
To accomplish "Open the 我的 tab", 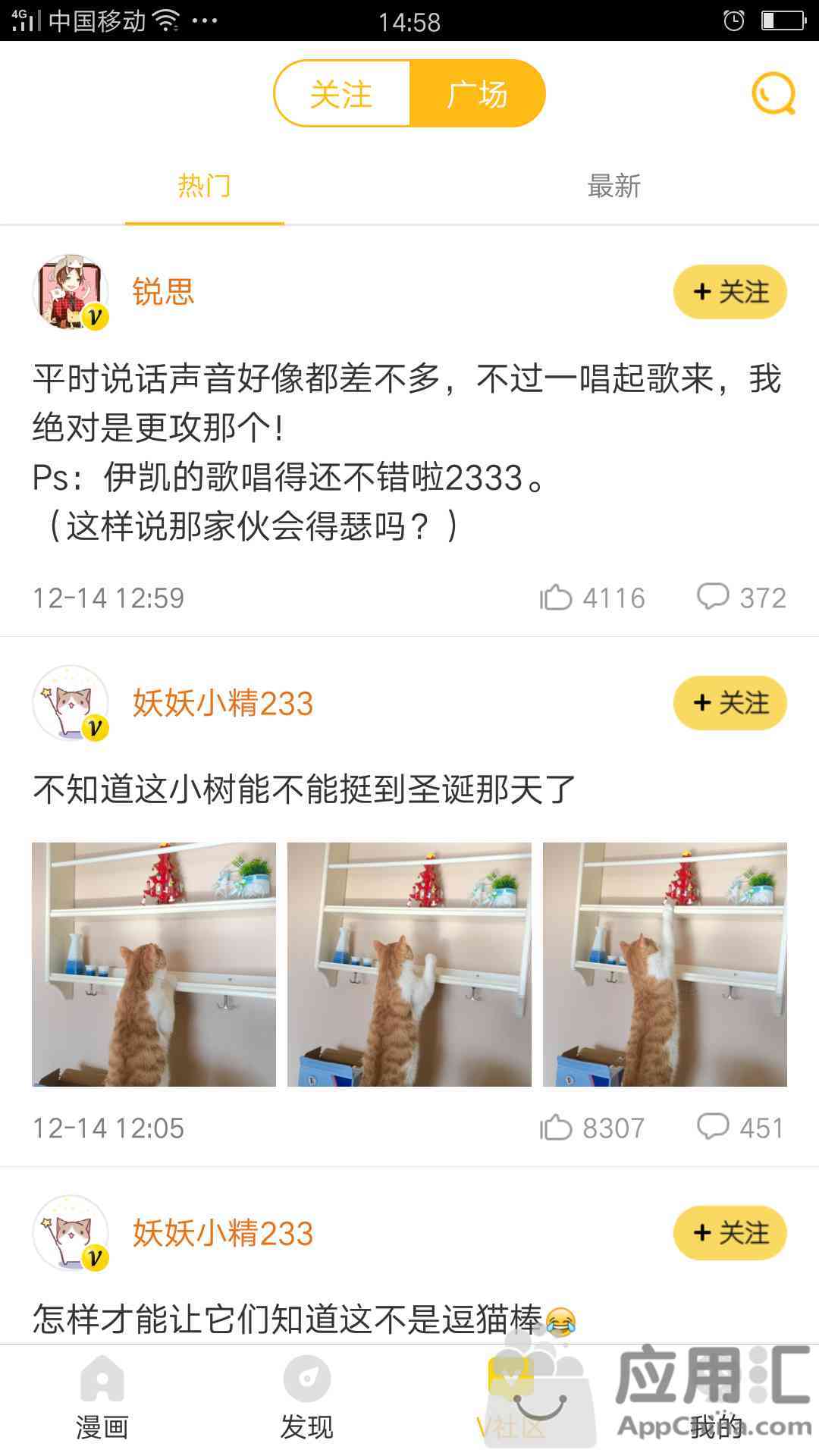I will [x=717, y=1400].
